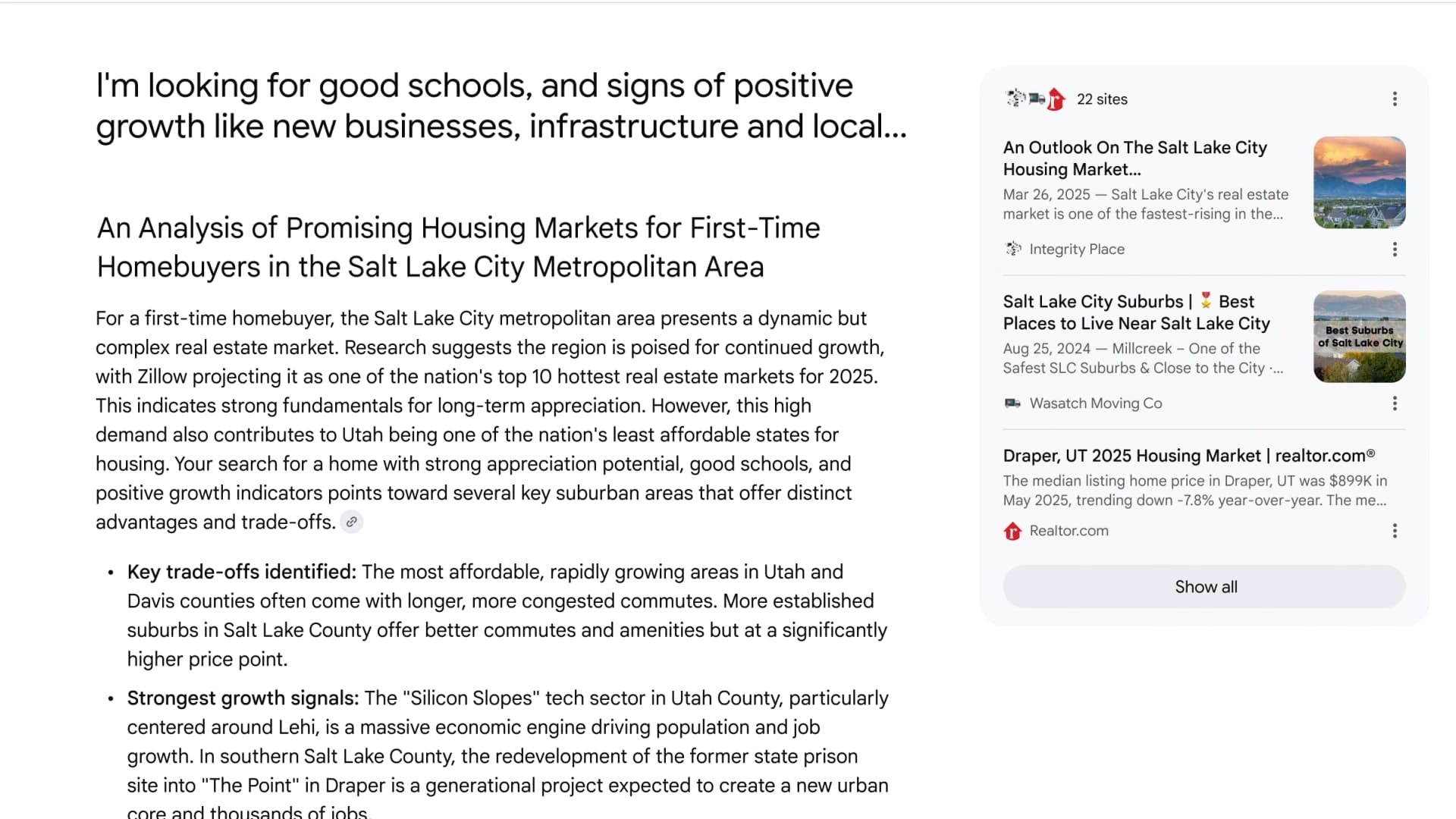Open options for Realtor.com source
1456x819 pixels.
(x=1394, y=531)
